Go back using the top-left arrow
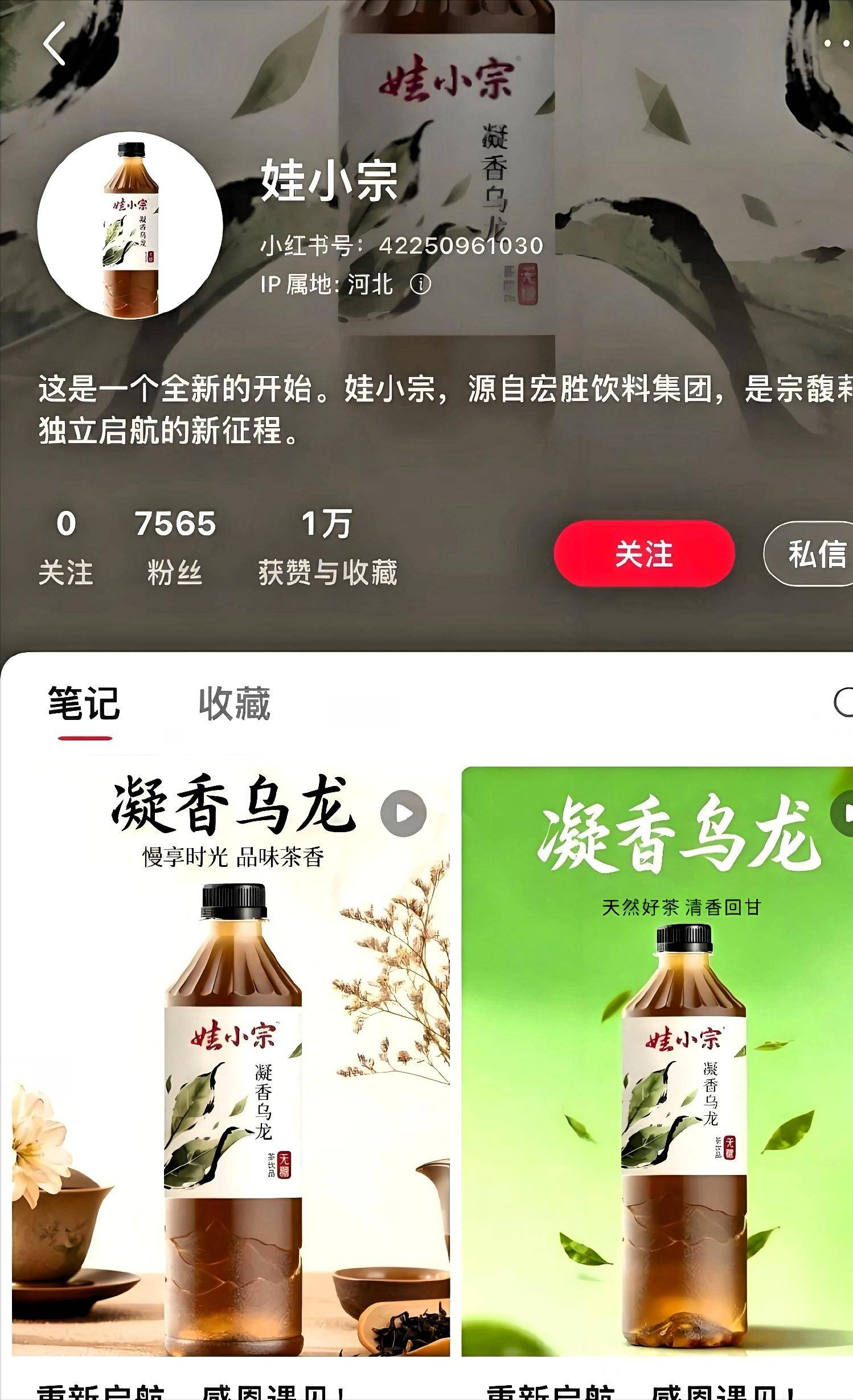The image size is (853, 1400). coord(55,44)
